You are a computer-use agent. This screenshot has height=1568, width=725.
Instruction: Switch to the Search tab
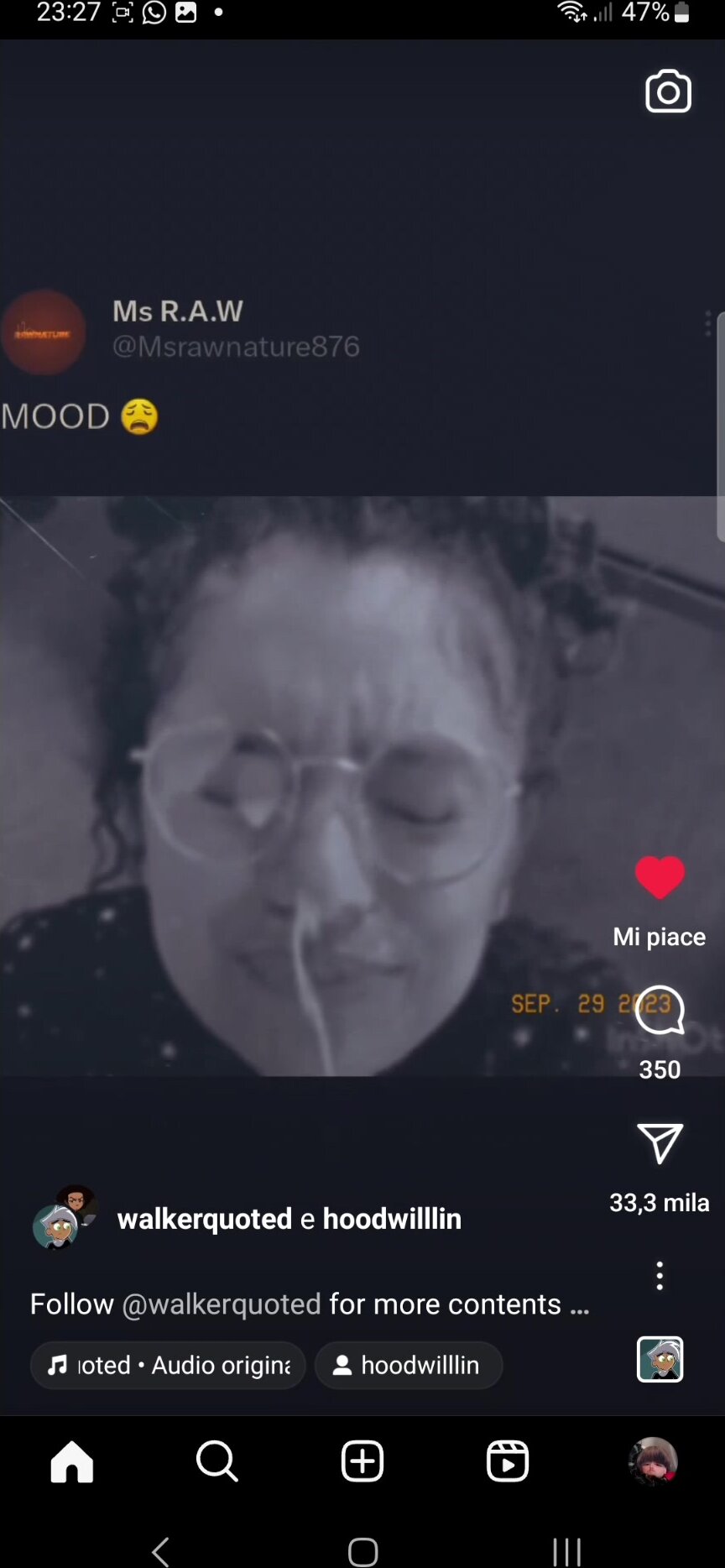(217, 1461)
